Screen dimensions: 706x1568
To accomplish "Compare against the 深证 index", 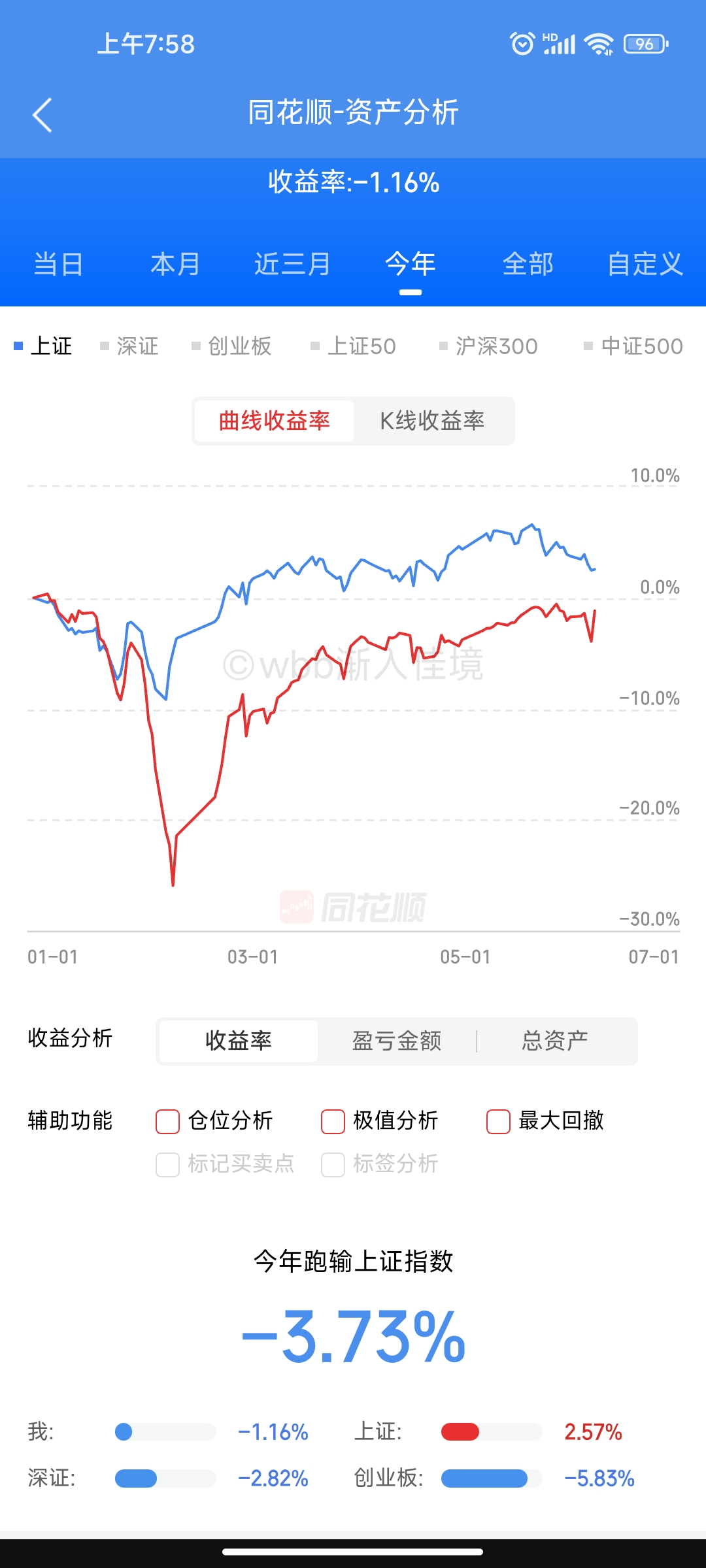I will [x=129, y=346].
